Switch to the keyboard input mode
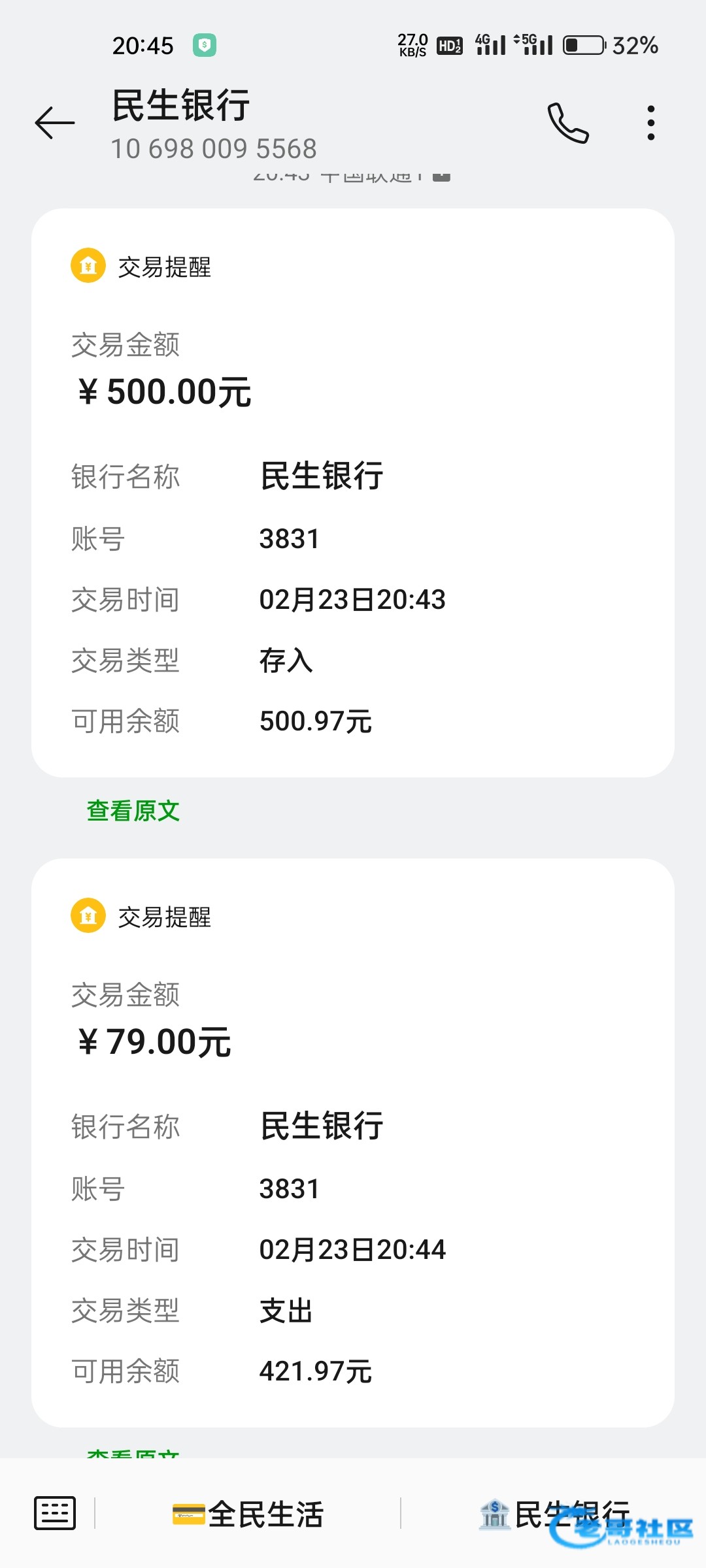 pos(55,1513)
